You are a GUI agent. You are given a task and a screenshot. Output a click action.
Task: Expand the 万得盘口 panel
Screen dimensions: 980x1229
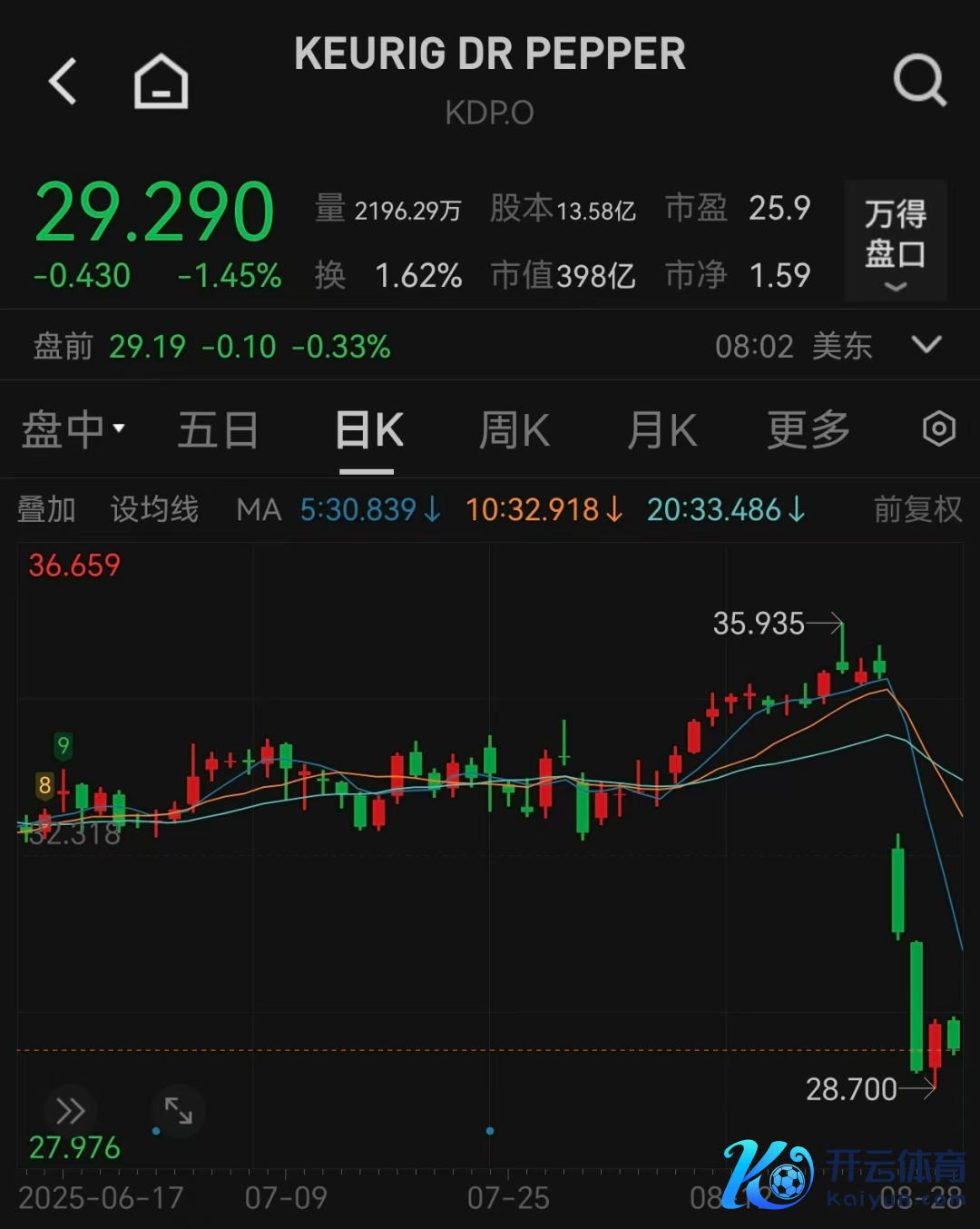click(x=895, y=241)
